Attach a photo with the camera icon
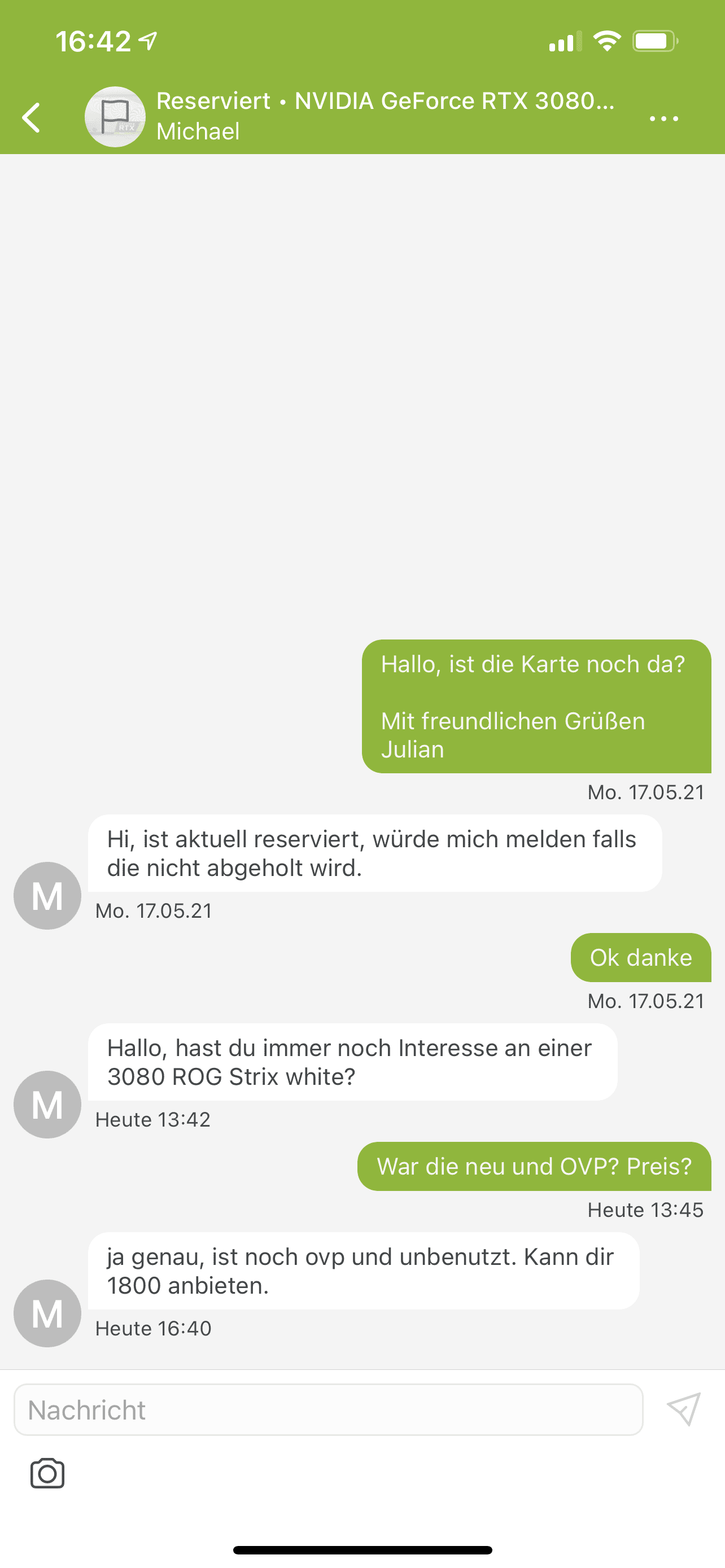This screenshot has height=1568, width=725. (x=47, y=1474)
